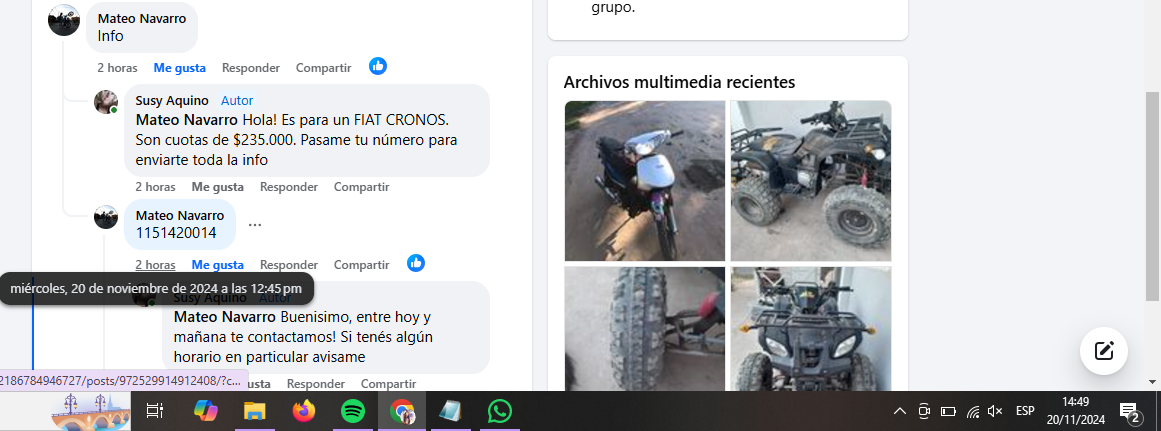Viewport: 1161px width, 431px height.
Task: Reply to Mateo Navarro's Info comment
Action: click(250, 68)
